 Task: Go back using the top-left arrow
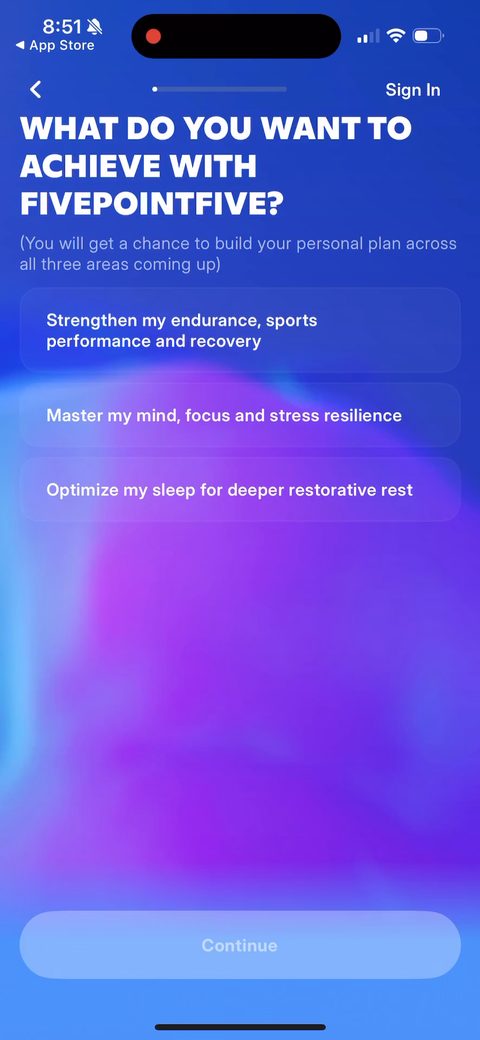click(36, 90)
